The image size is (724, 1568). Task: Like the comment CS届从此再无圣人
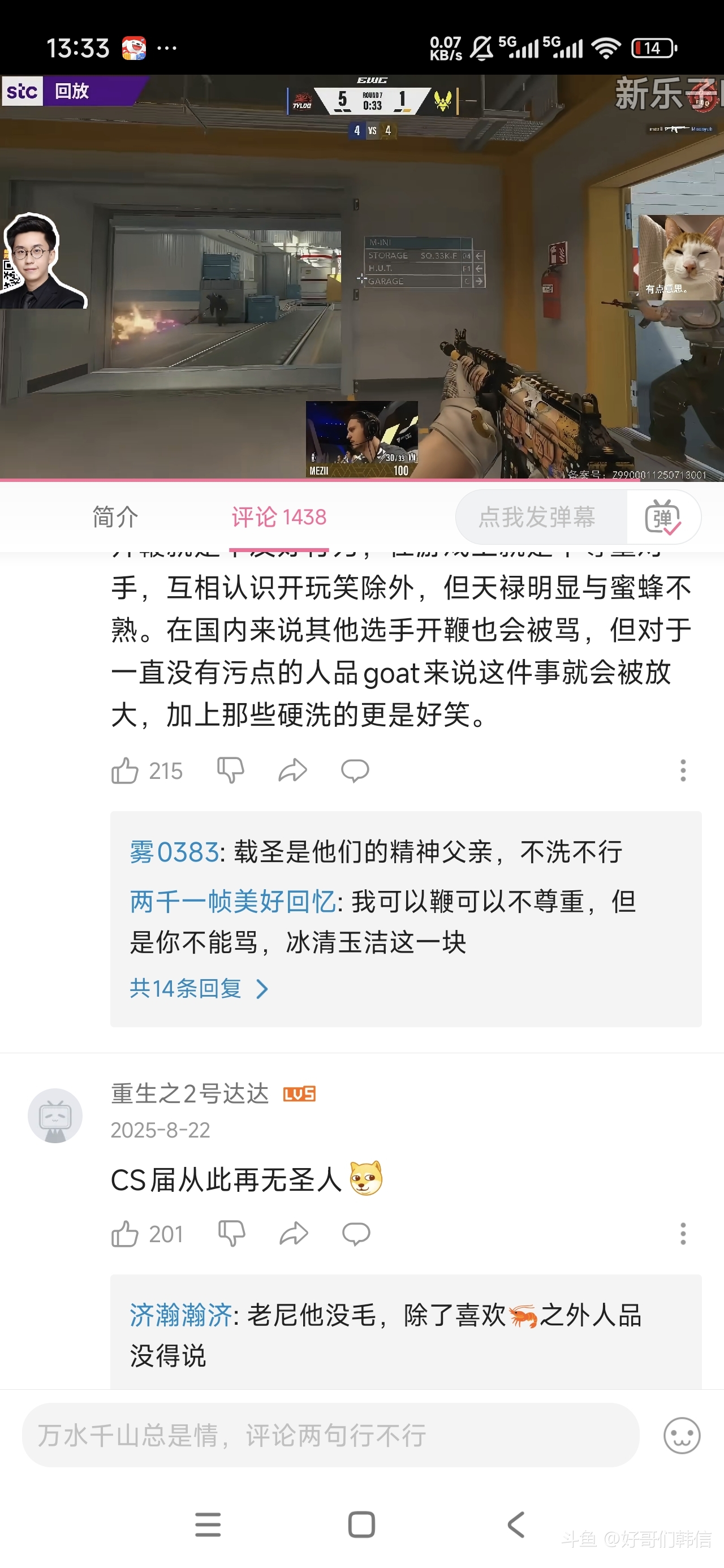126,1234
